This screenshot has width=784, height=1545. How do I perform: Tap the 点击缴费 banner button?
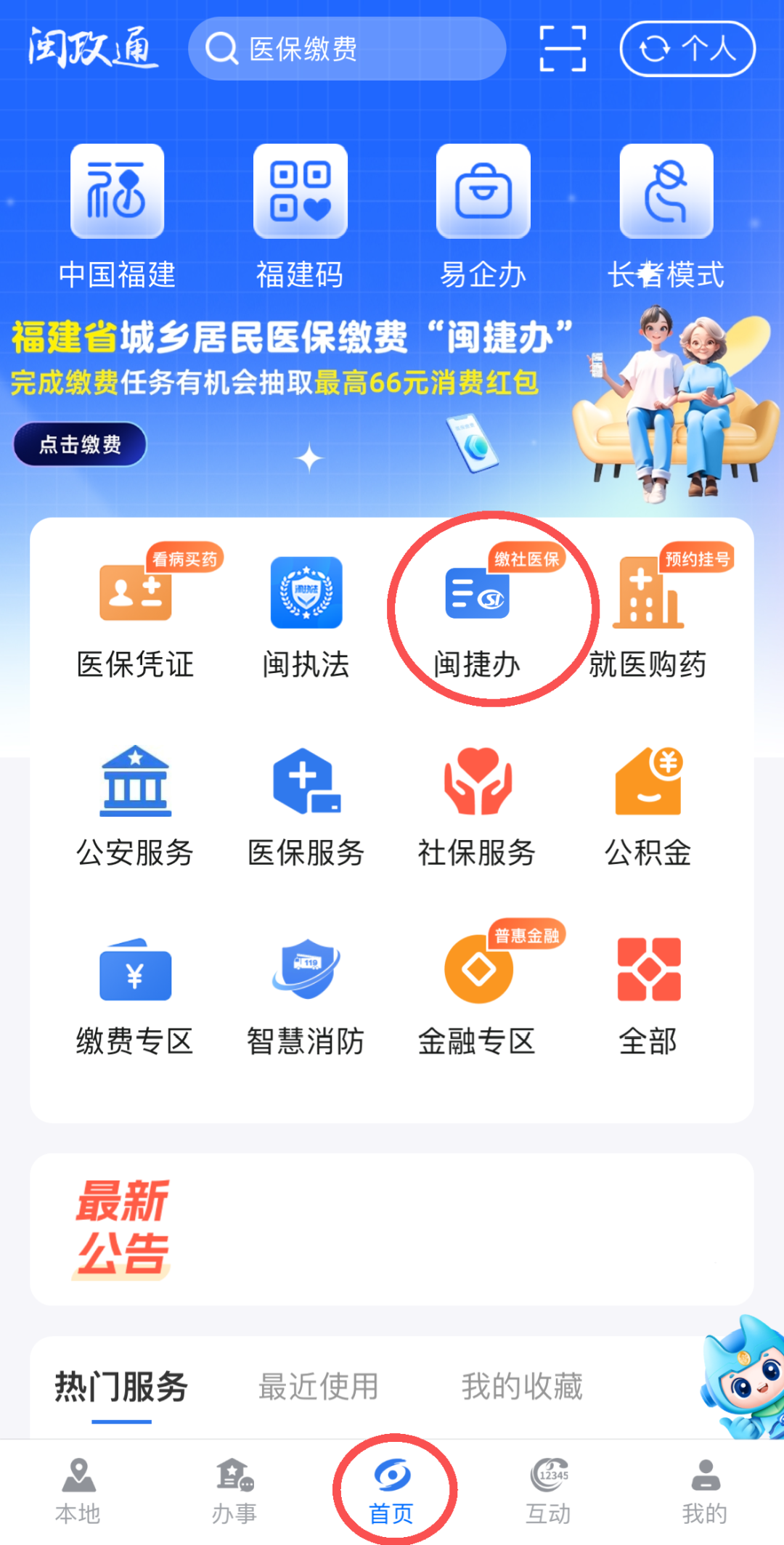[80, 444]
